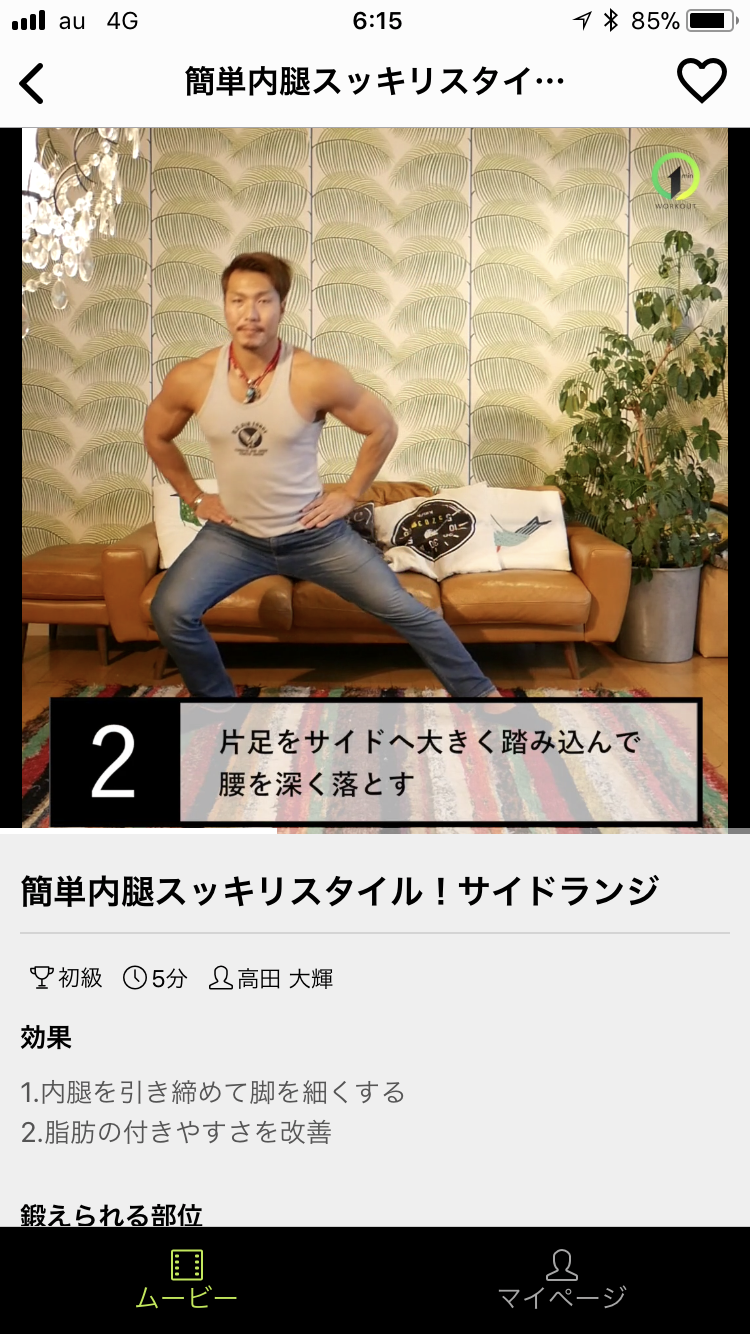The image size is (750, 1334).
Task: Switch to the ムービー tab
Action: click(x=187, y=1279)
